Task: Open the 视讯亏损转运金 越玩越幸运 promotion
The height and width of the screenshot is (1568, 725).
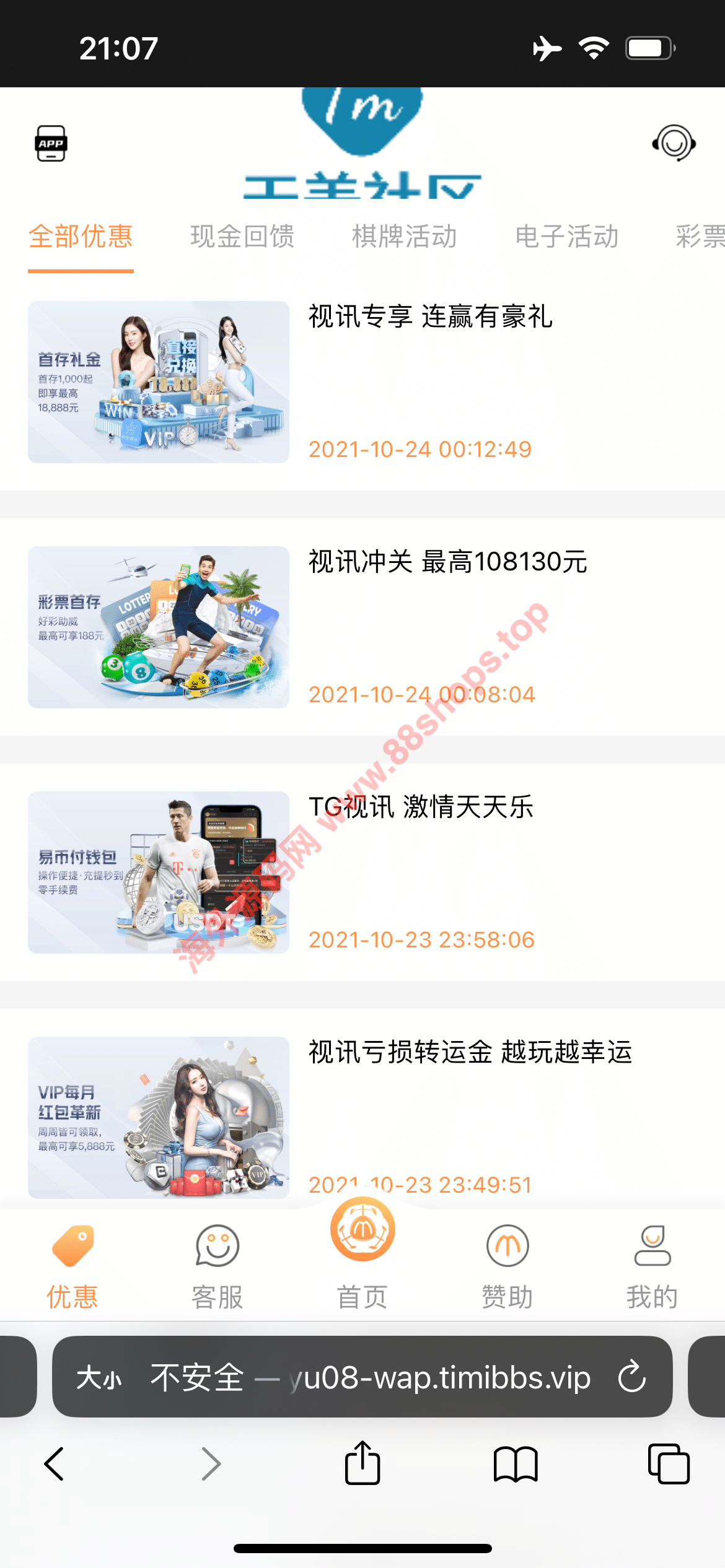Action: (470, 1053)
